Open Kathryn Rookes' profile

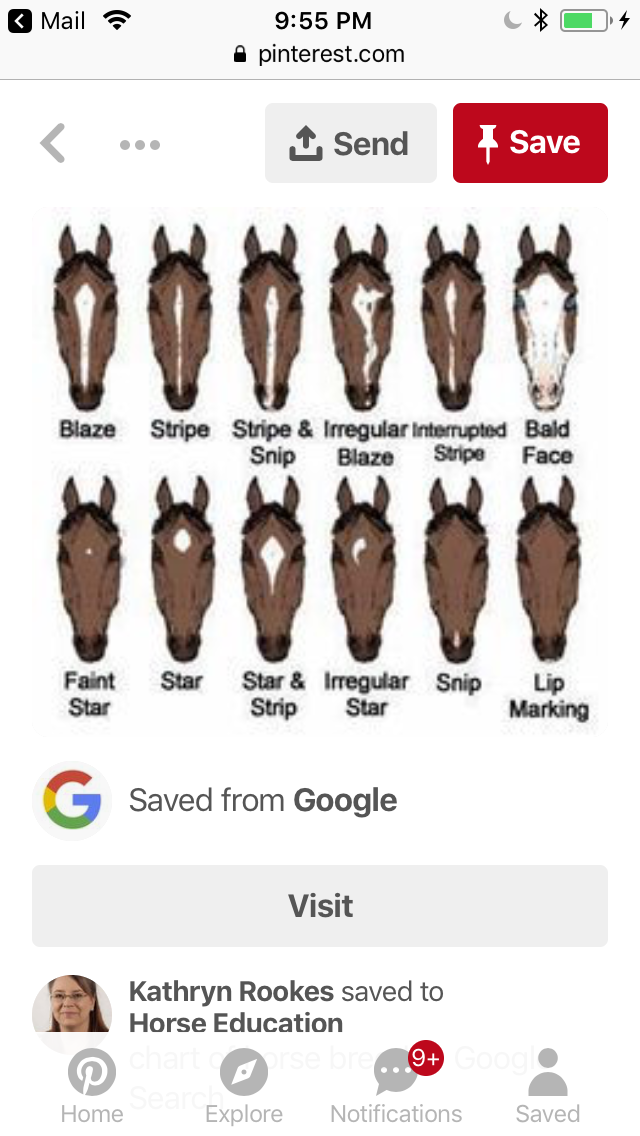[x=231, y=992]
